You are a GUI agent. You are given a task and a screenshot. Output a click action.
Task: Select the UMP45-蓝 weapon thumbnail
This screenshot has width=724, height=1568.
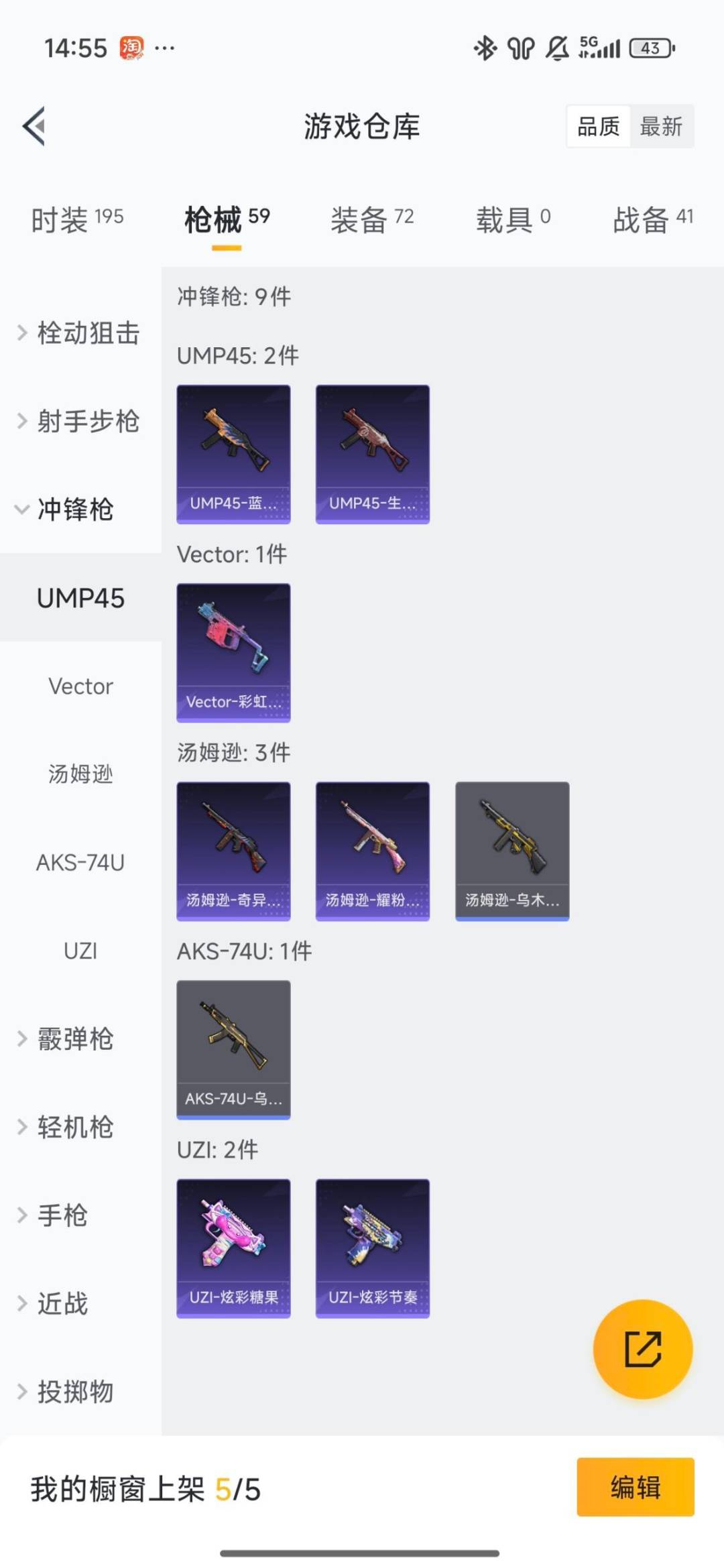(233, 452)
